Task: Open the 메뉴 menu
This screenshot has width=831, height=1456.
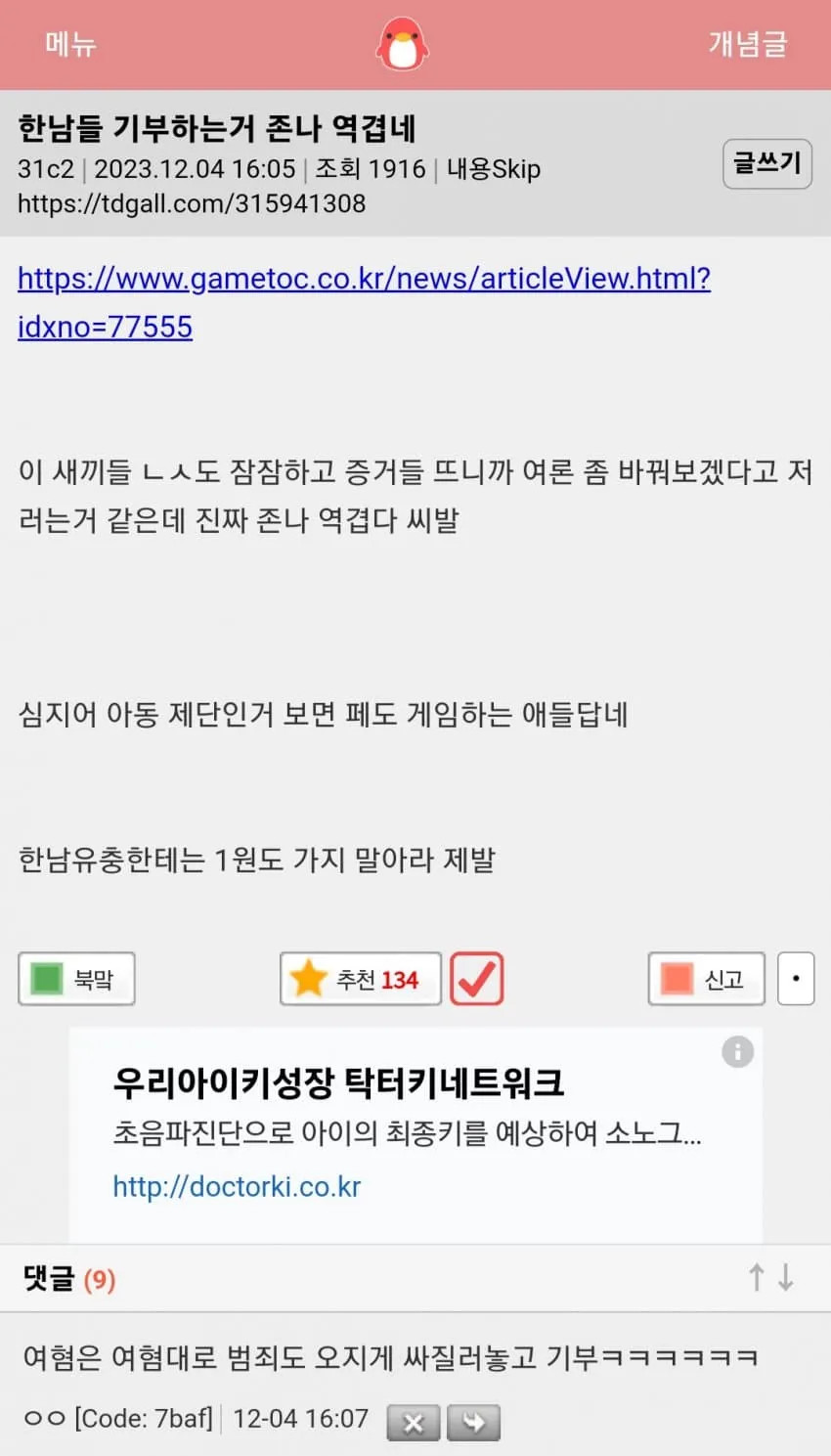Action: point(70,44)
